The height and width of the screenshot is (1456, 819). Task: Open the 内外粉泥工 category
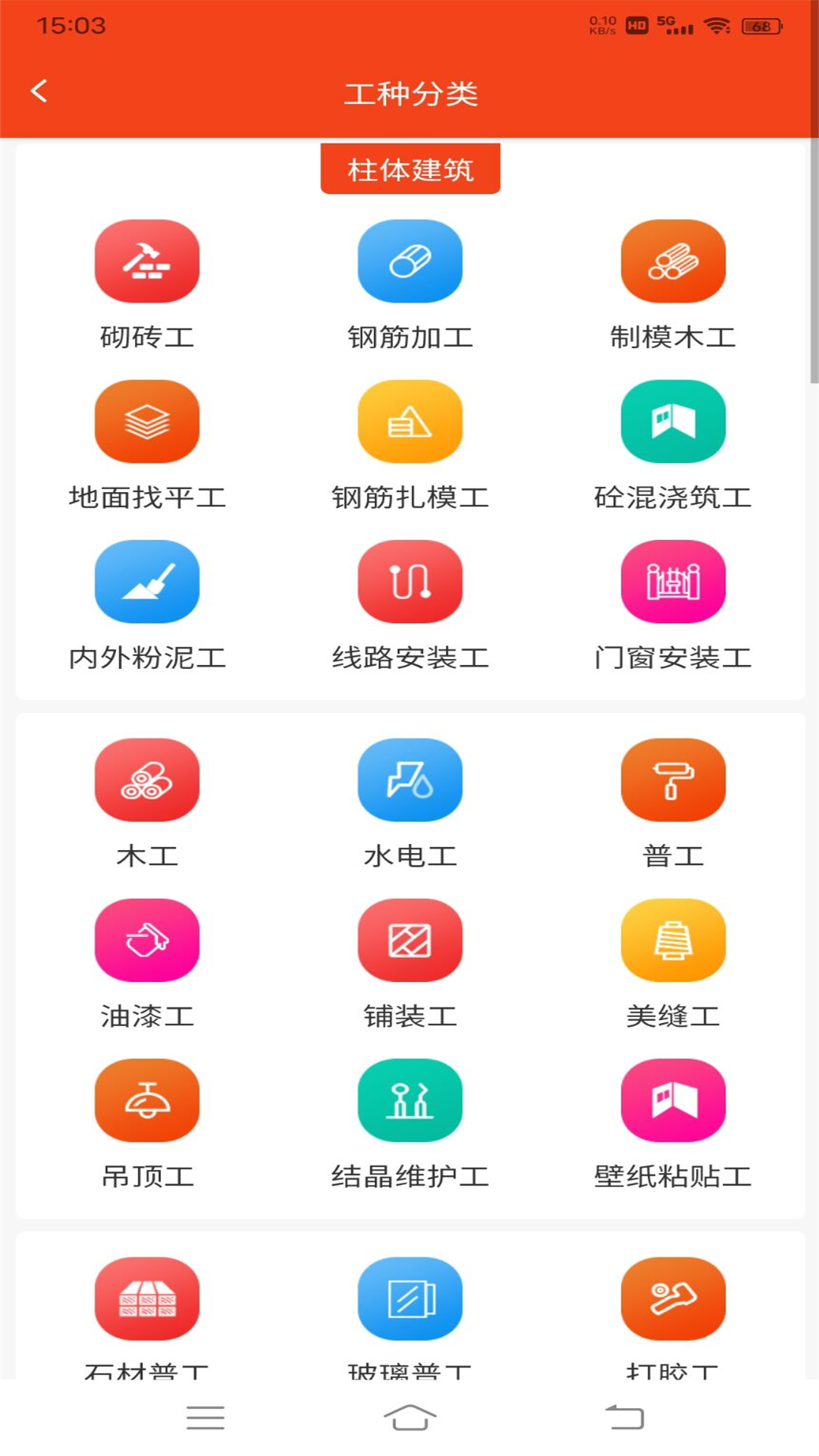[147, 582]
